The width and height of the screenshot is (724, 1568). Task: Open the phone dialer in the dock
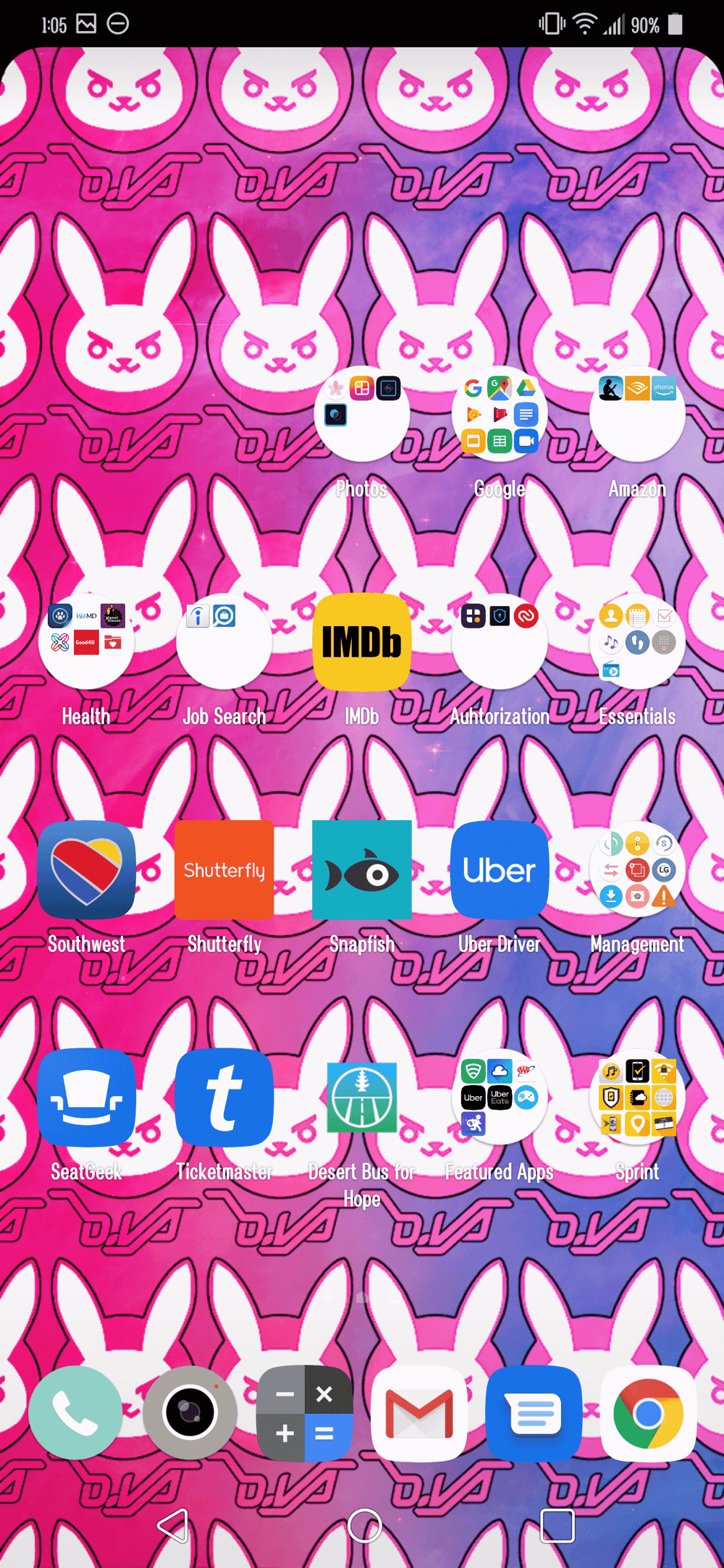point(75,1412)
